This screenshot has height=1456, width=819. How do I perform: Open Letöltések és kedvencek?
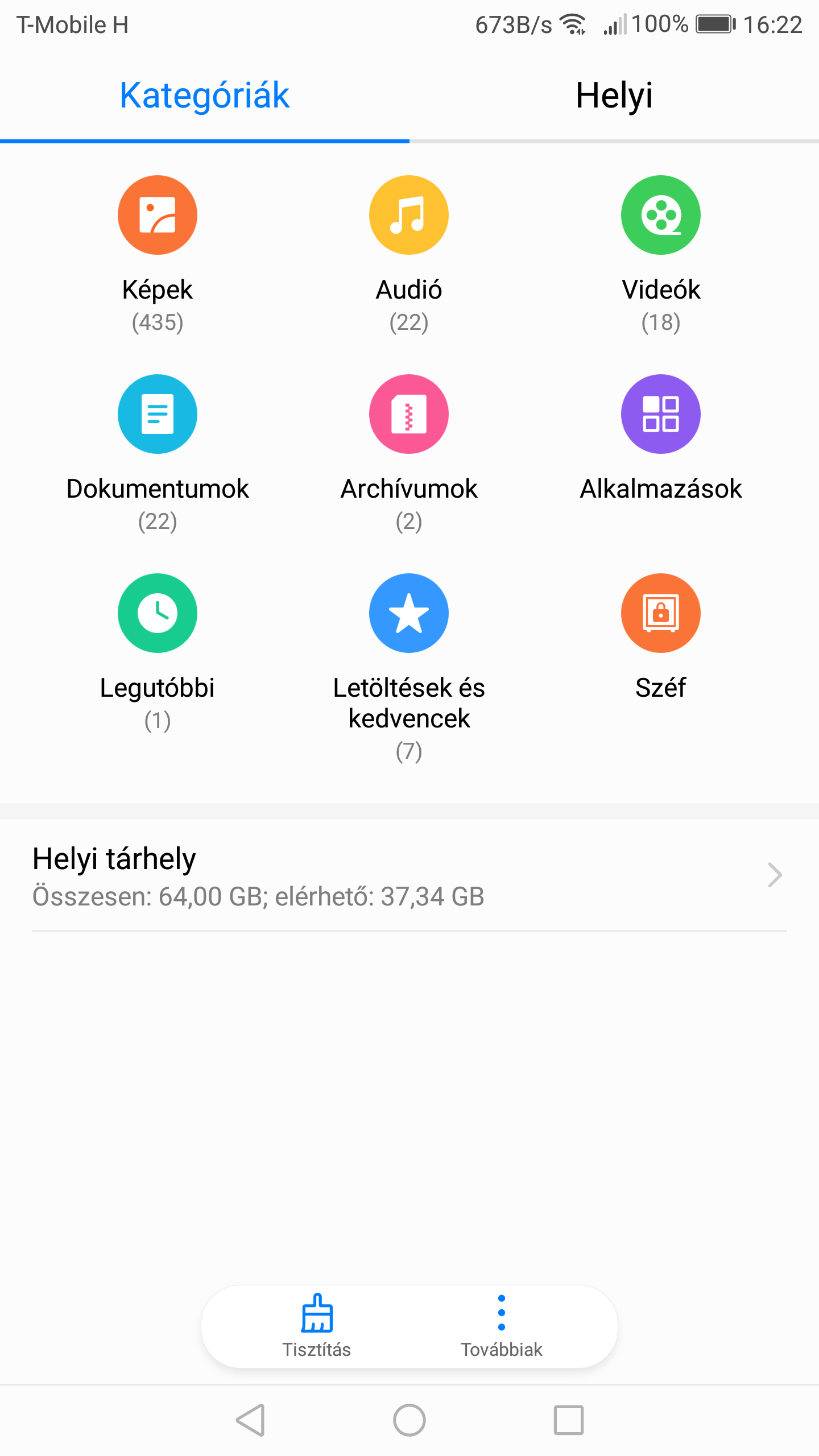tap(409, 669)
